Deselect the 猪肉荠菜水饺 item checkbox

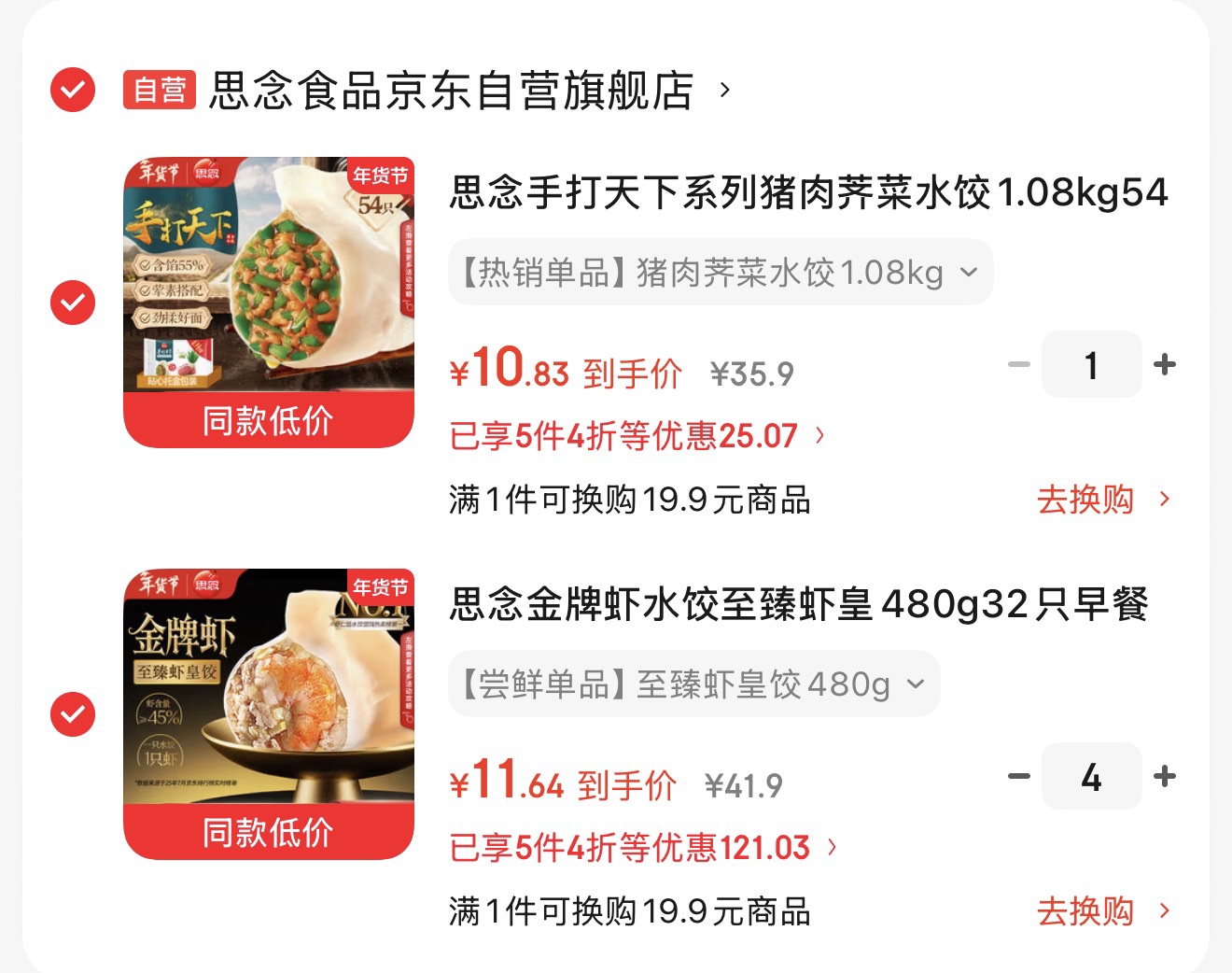[x=73, y=303]
